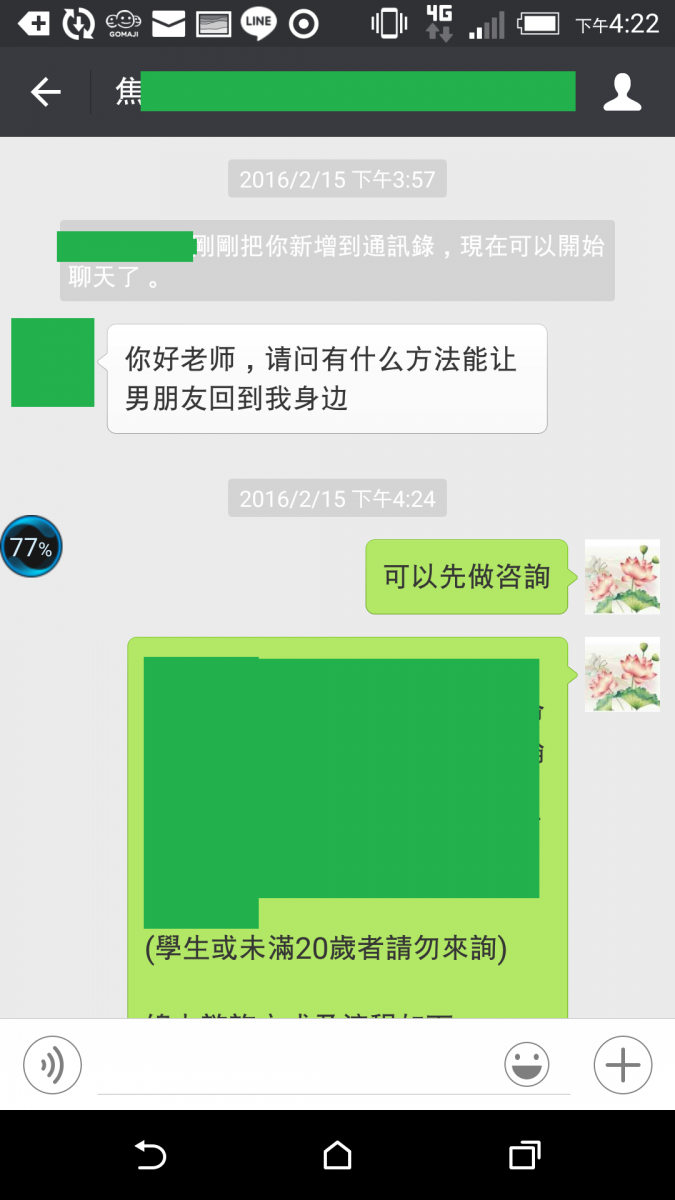Screen dimensions: 675x1200
Task: Open the recent apps overview
Action: click(524, 1156)
